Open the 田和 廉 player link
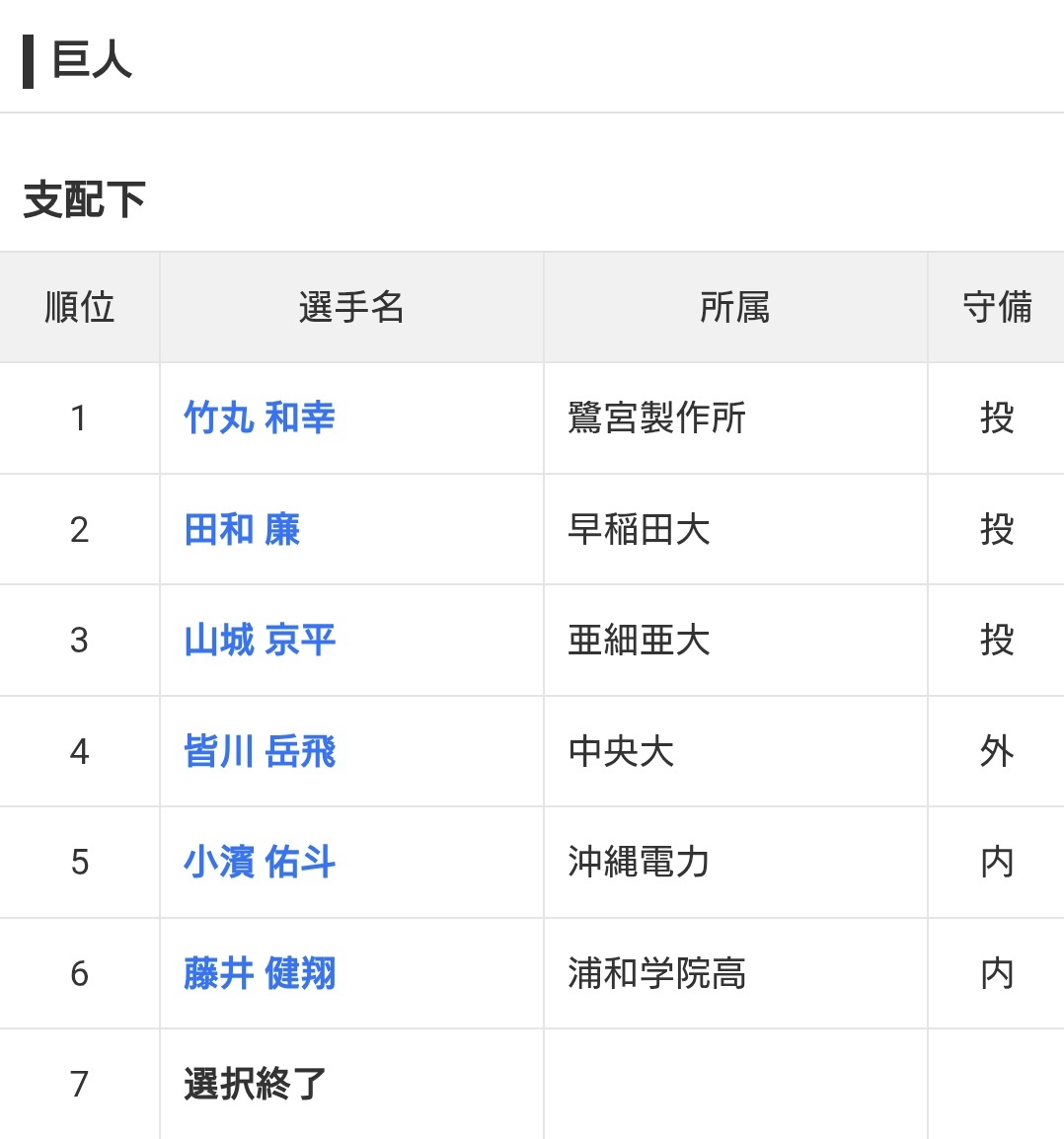 point(242,530)
